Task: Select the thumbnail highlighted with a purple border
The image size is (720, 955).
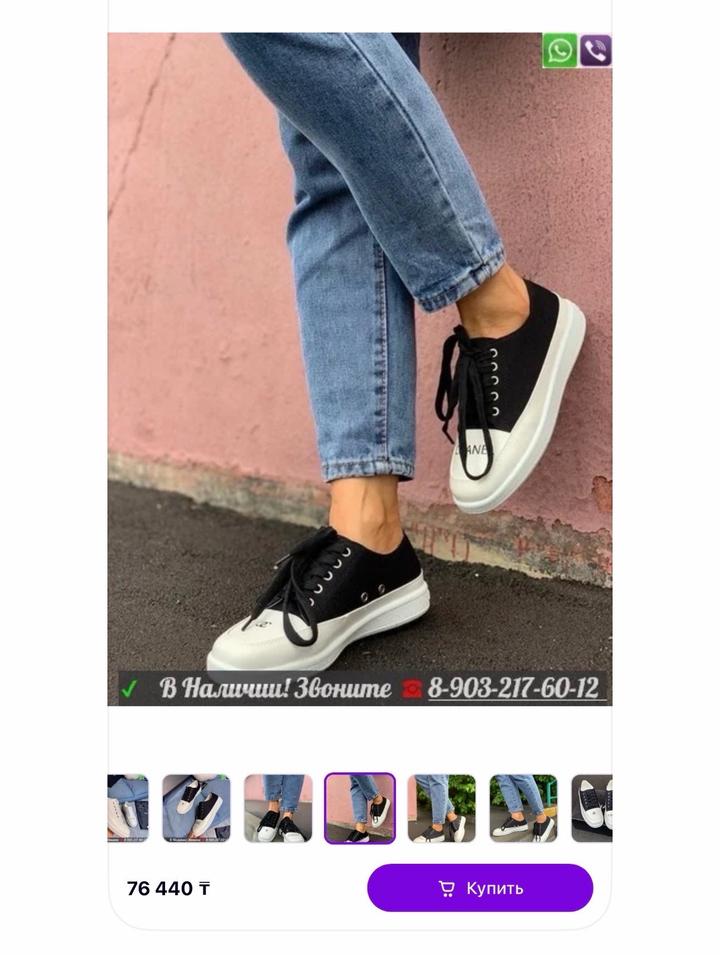Action: (x=360, y=808)
